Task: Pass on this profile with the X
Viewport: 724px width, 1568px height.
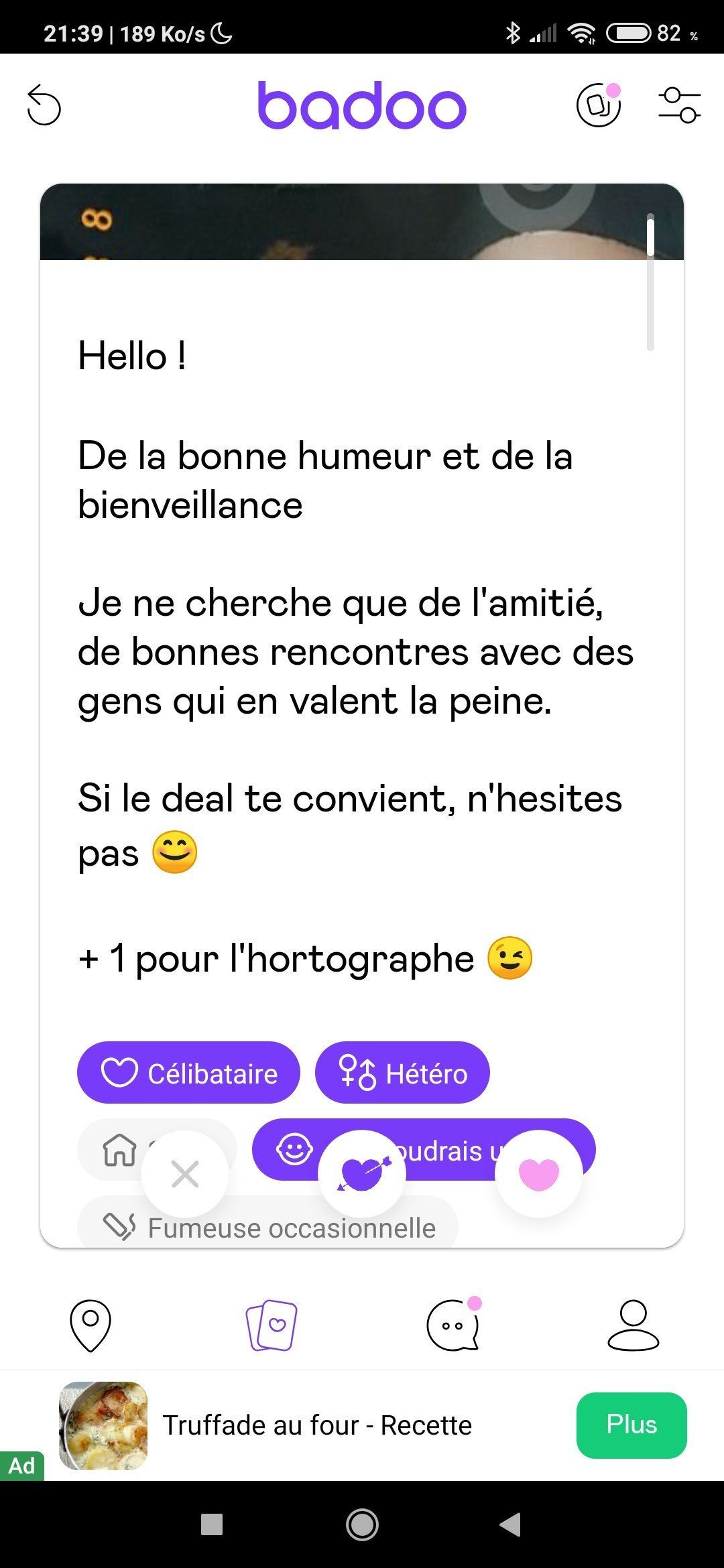Action: pyautogui.click(x=185, y=1174)
